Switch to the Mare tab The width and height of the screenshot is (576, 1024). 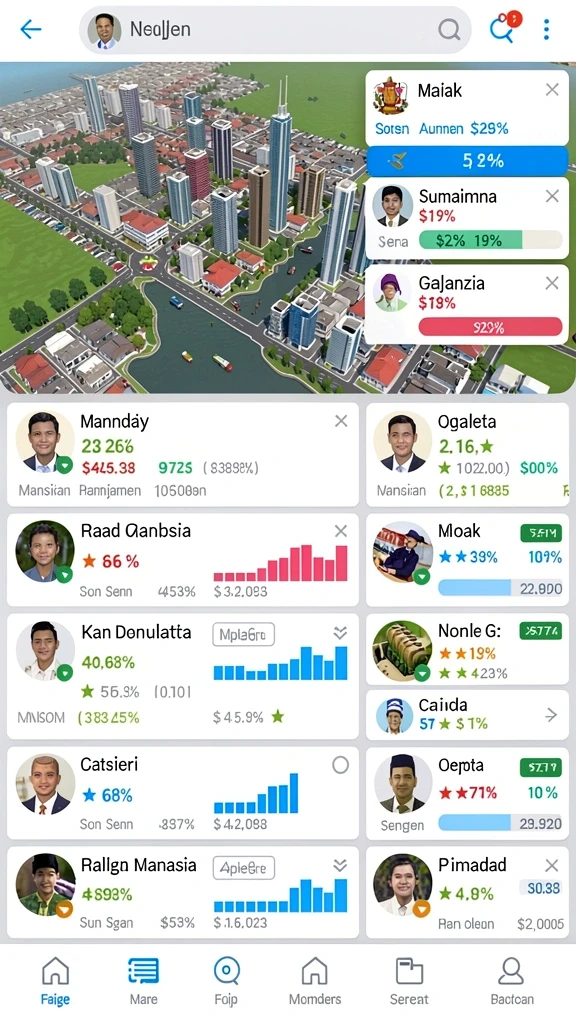[144, 981]
